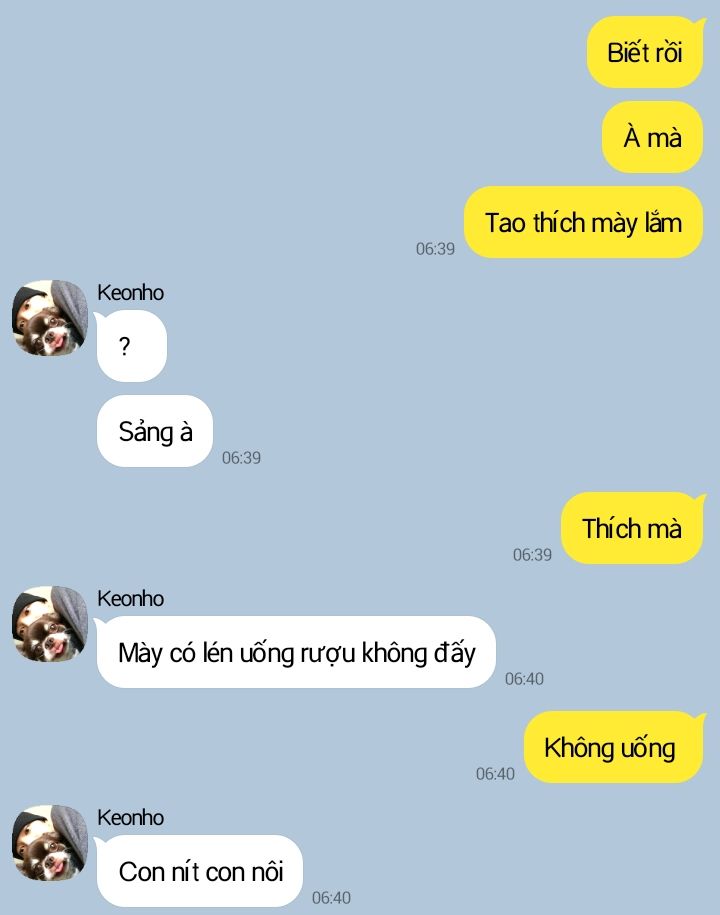View Keonho's avatar next to "Mày có lén uống rượu"
The width and height of the screenshot is (720, 915).
click(50, 624)
